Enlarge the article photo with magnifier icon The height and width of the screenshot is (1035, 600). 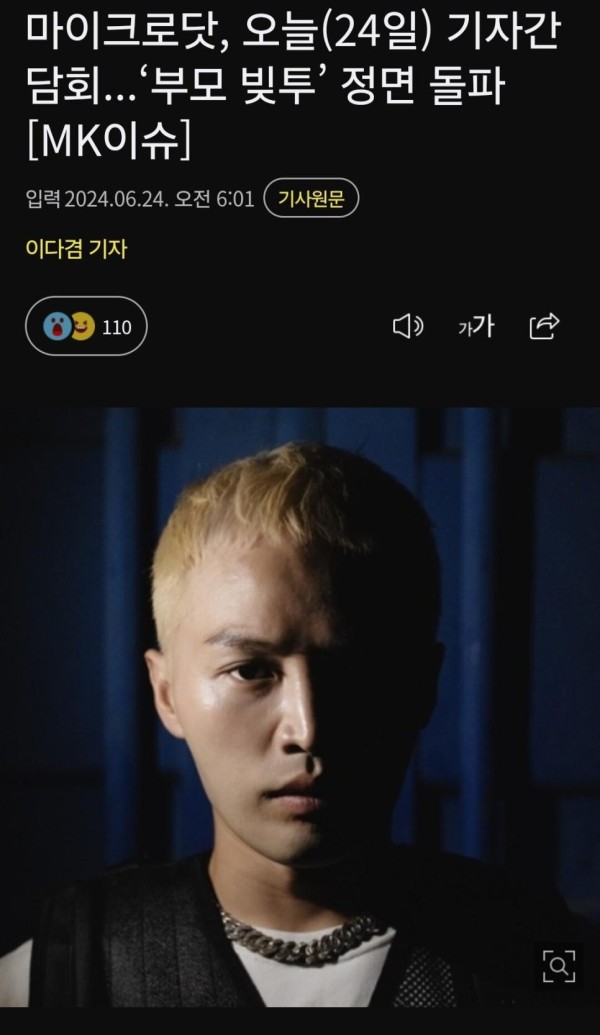[x=558, y=966]
